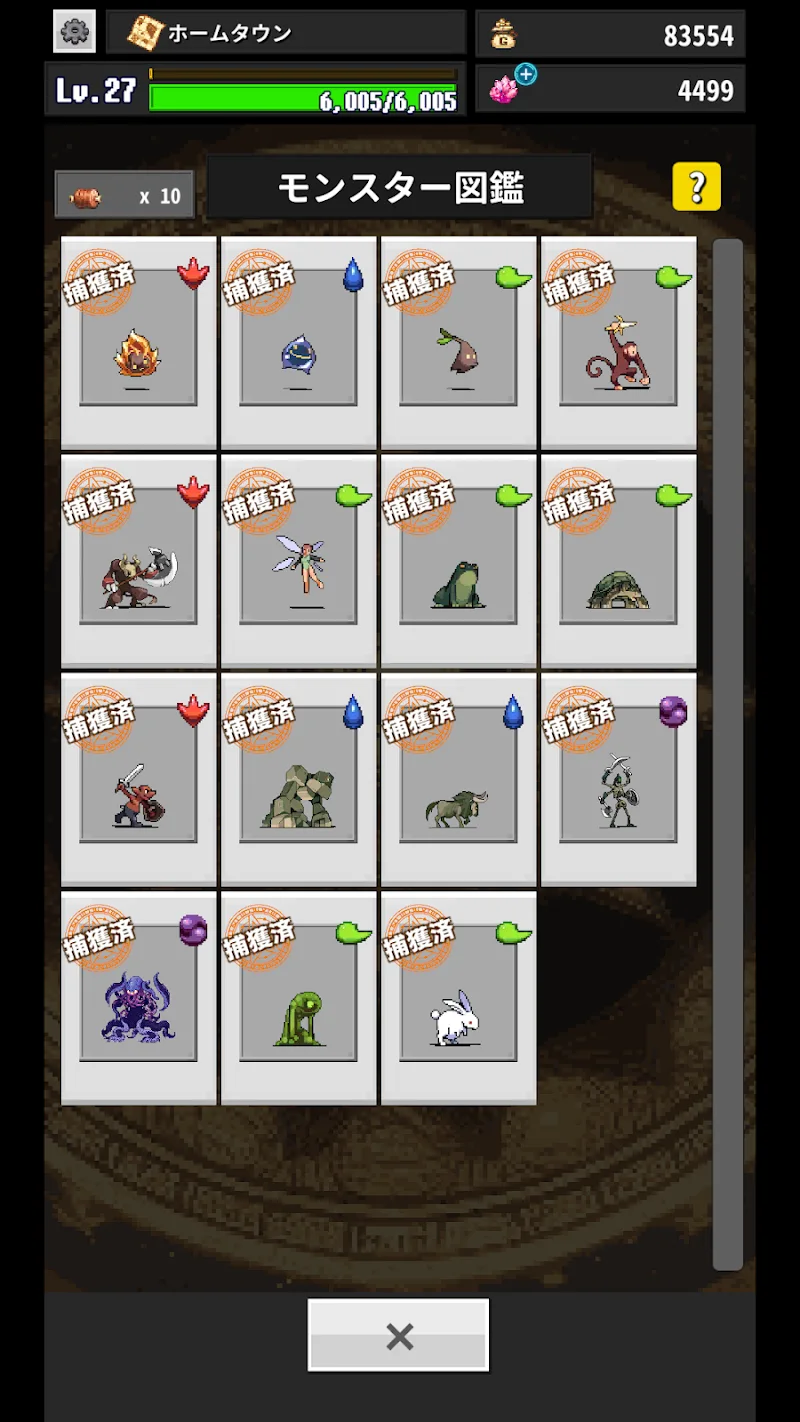Screen dimensions: 800x1422
Task: Open the flame monster card
Action: [x=138, y=343]
